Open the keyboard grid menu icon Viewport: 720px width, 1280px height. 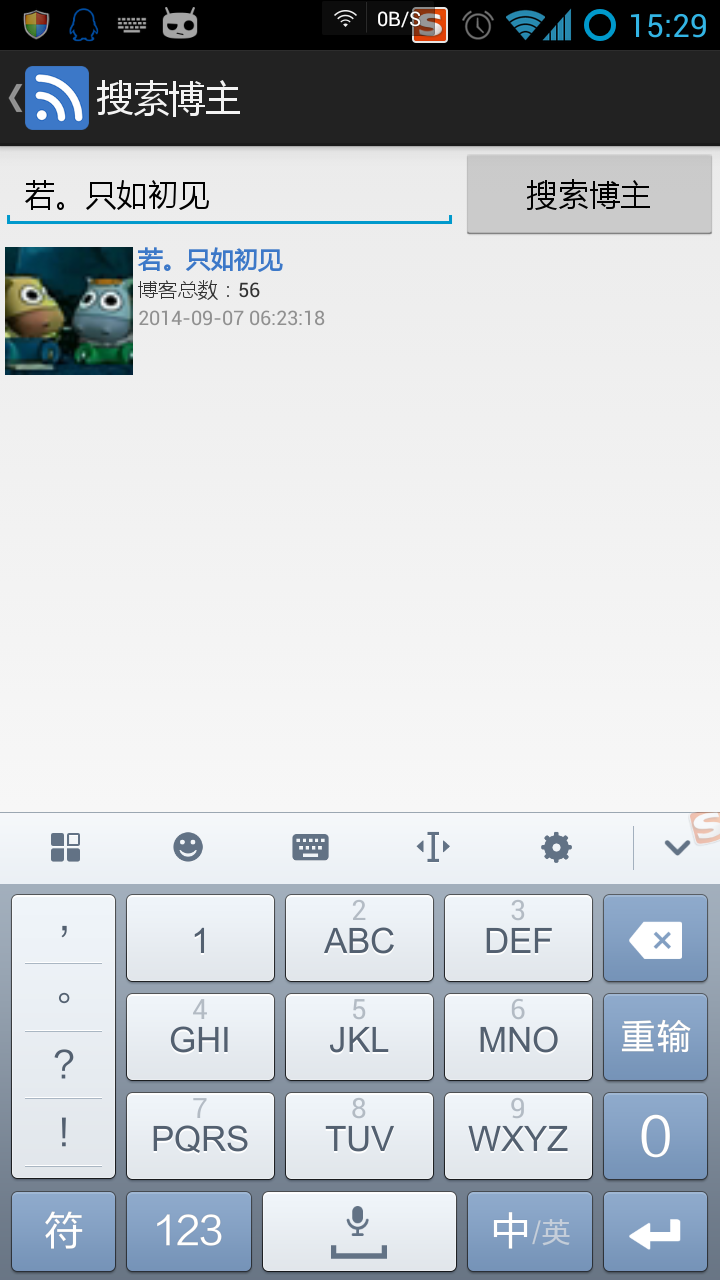66,847
